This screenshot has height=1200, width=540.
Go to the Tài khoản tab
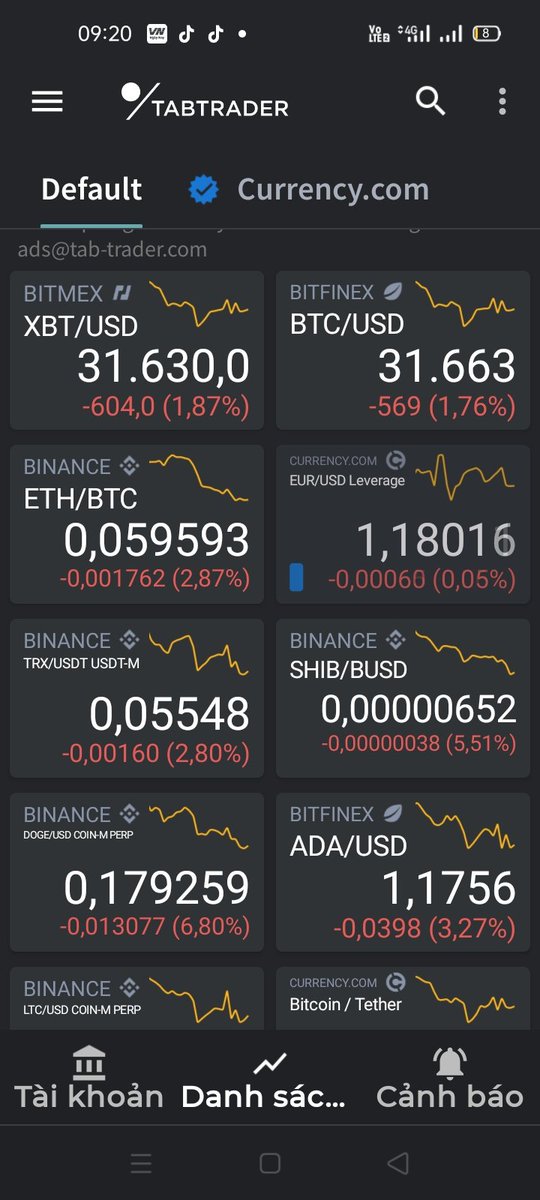[x=89, y=1078]
